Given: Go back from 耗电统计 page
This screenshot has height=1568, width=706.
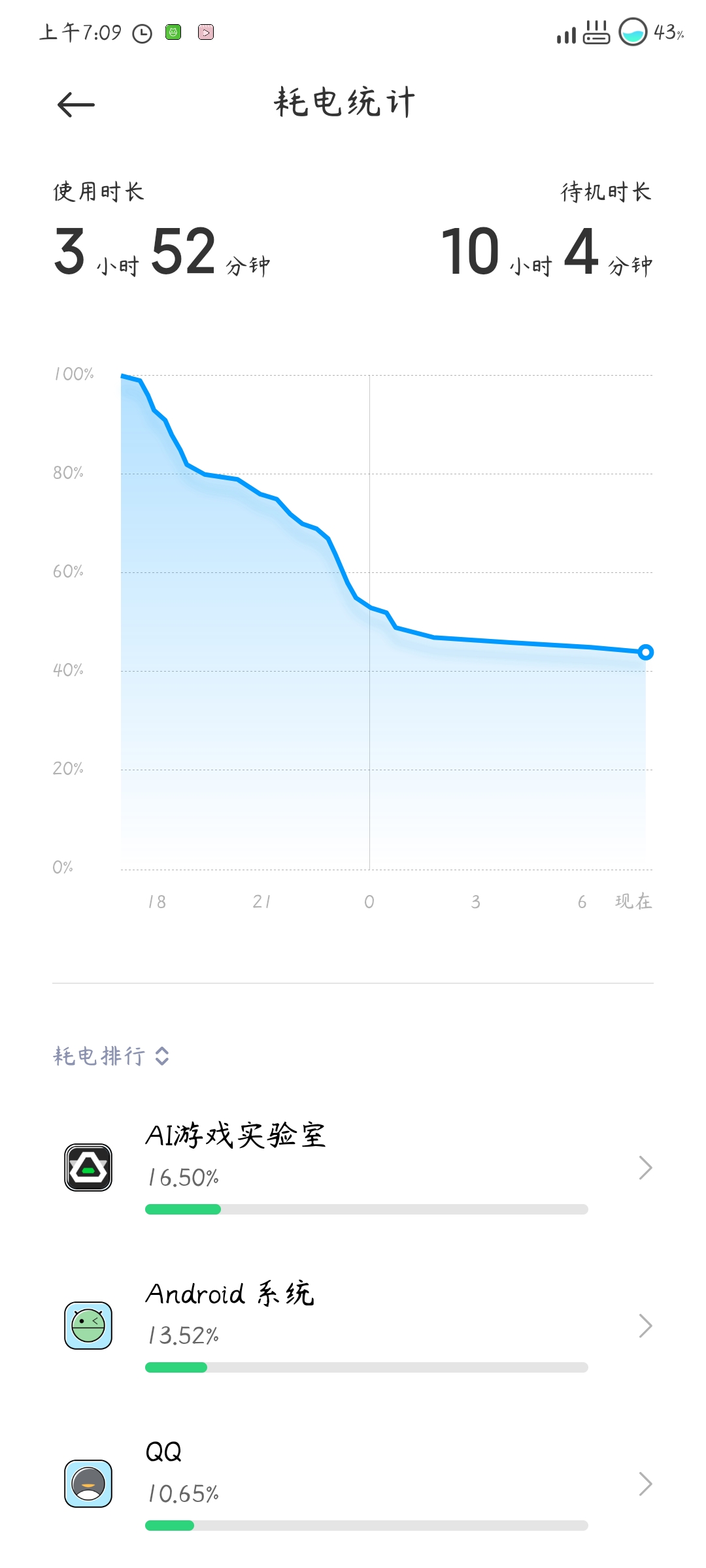Looking at the screenshot, I should (x=76, y=105).
